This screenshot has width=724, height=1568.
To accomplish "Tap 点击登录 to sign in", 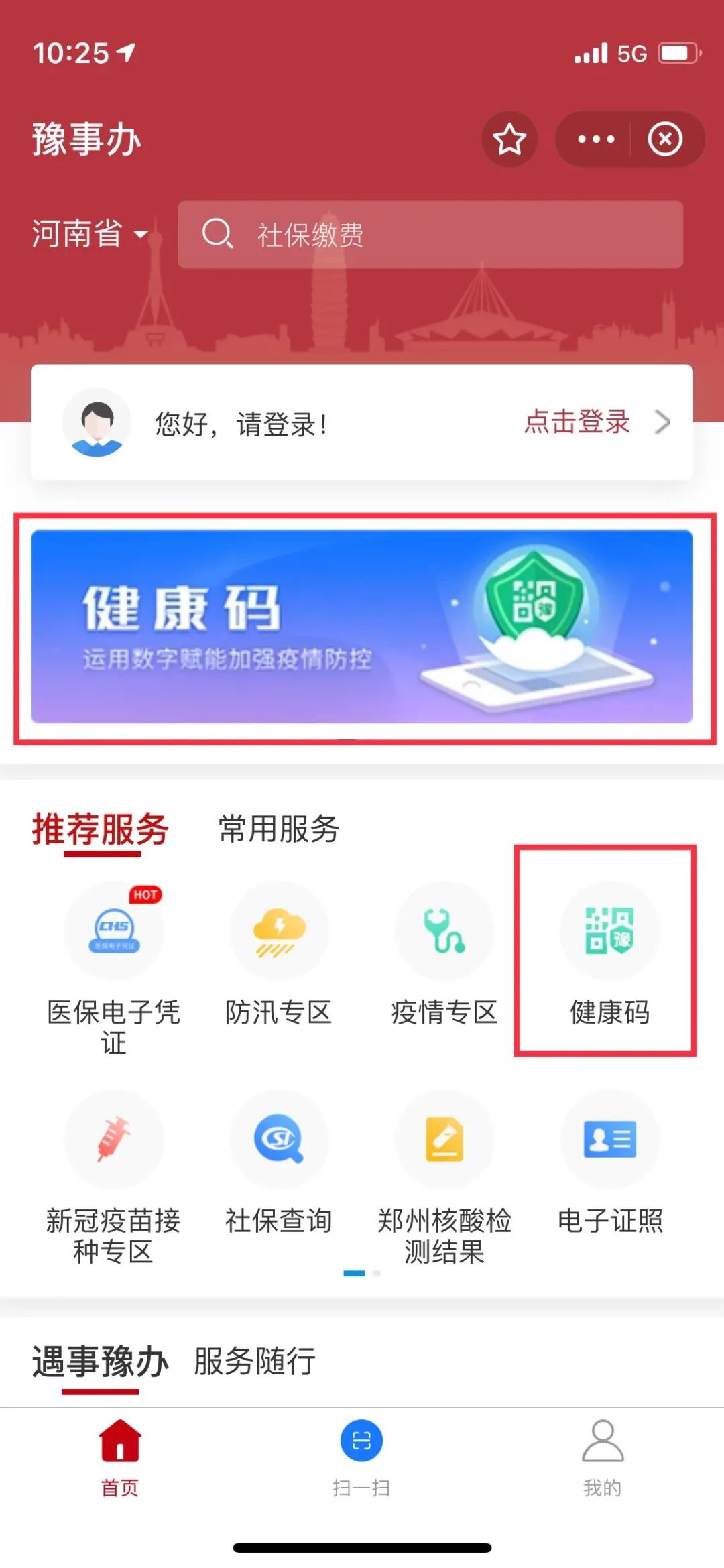I will coord(578,422).
